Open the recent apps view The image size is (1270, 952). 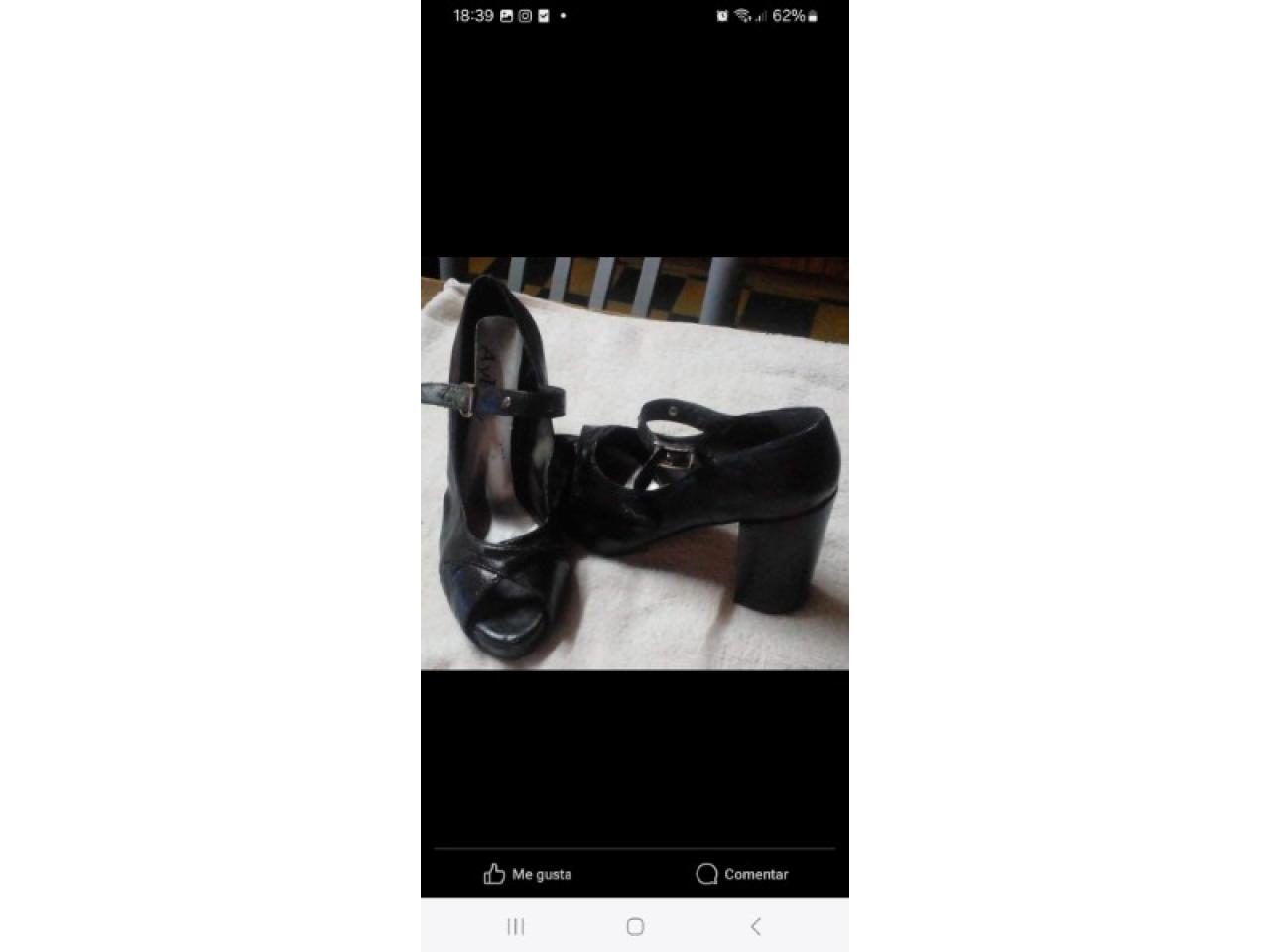[x=516, y=926]
